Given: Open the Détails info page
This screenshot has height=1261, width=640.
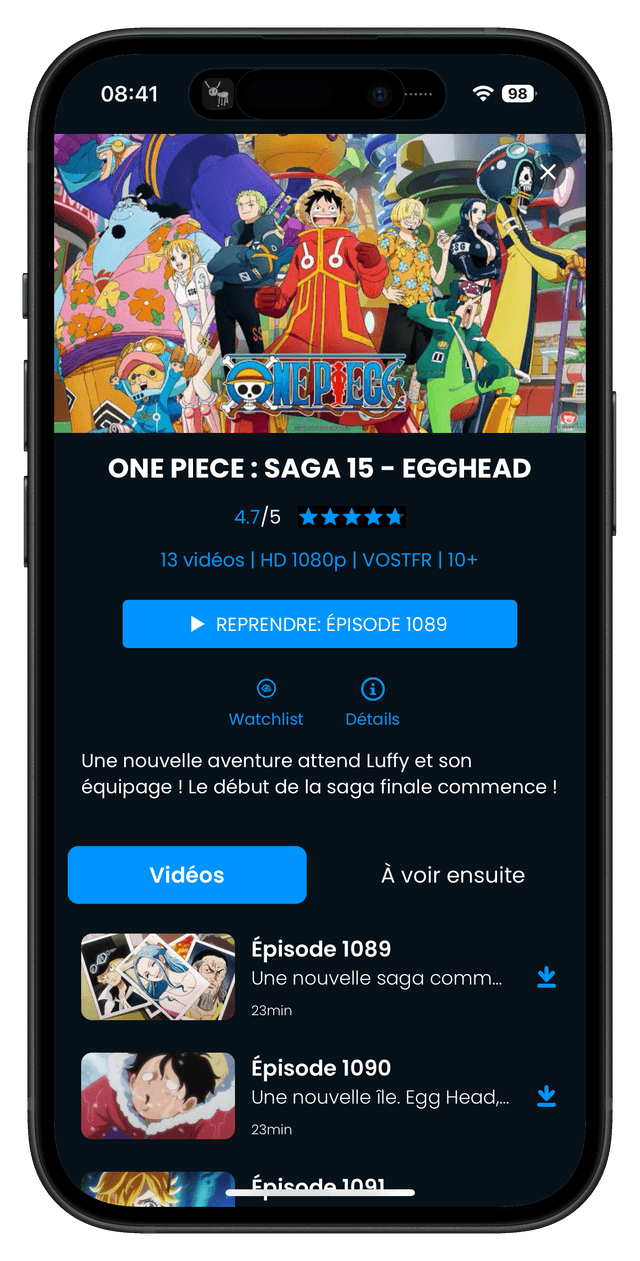Looking at the screenshot, I should [x=372, y=702].
